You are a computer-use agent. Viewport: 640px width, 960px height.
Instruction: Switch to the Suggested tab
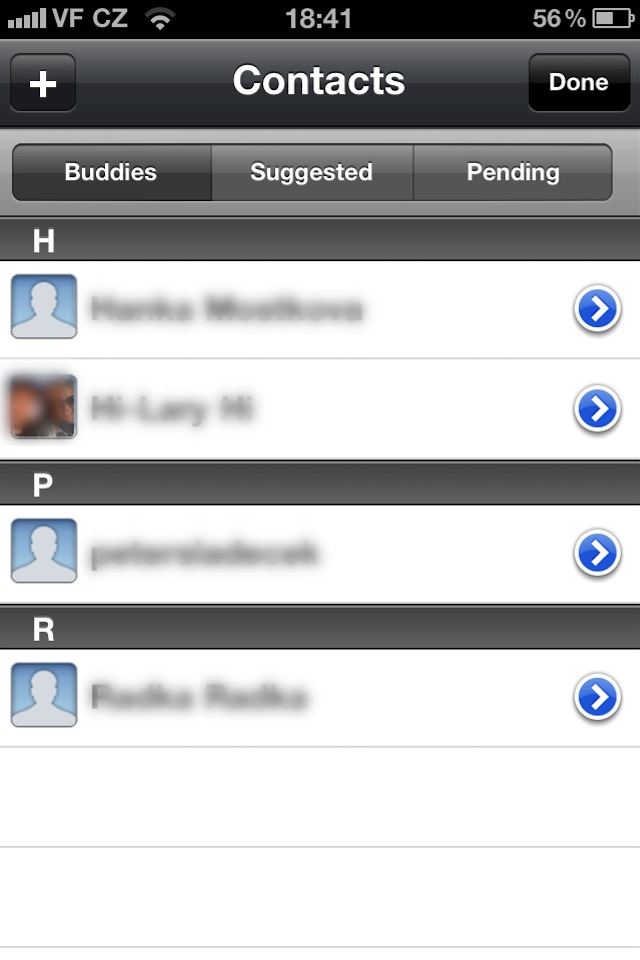tap(311, 172)
